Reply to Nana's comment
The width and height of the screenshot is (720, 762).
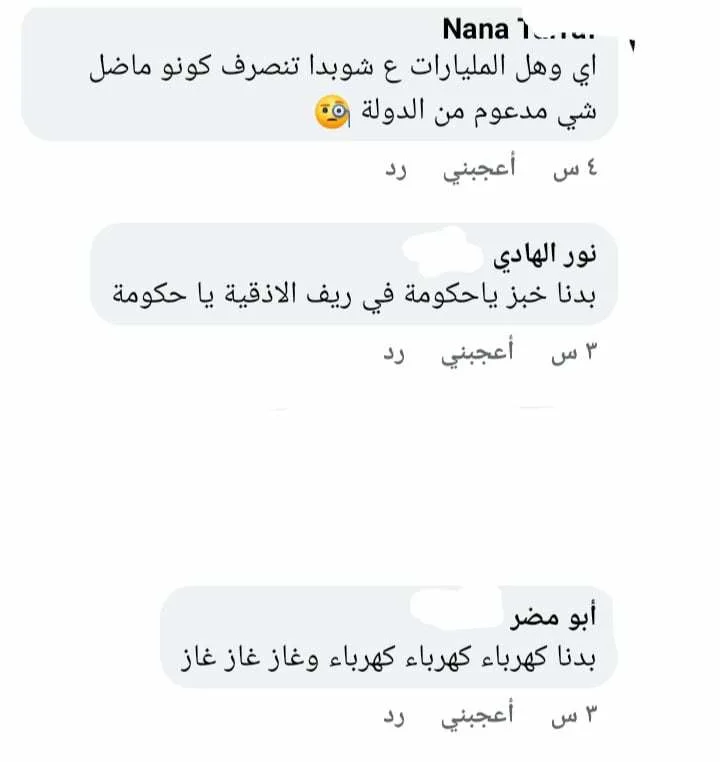[x=396, y=170]
